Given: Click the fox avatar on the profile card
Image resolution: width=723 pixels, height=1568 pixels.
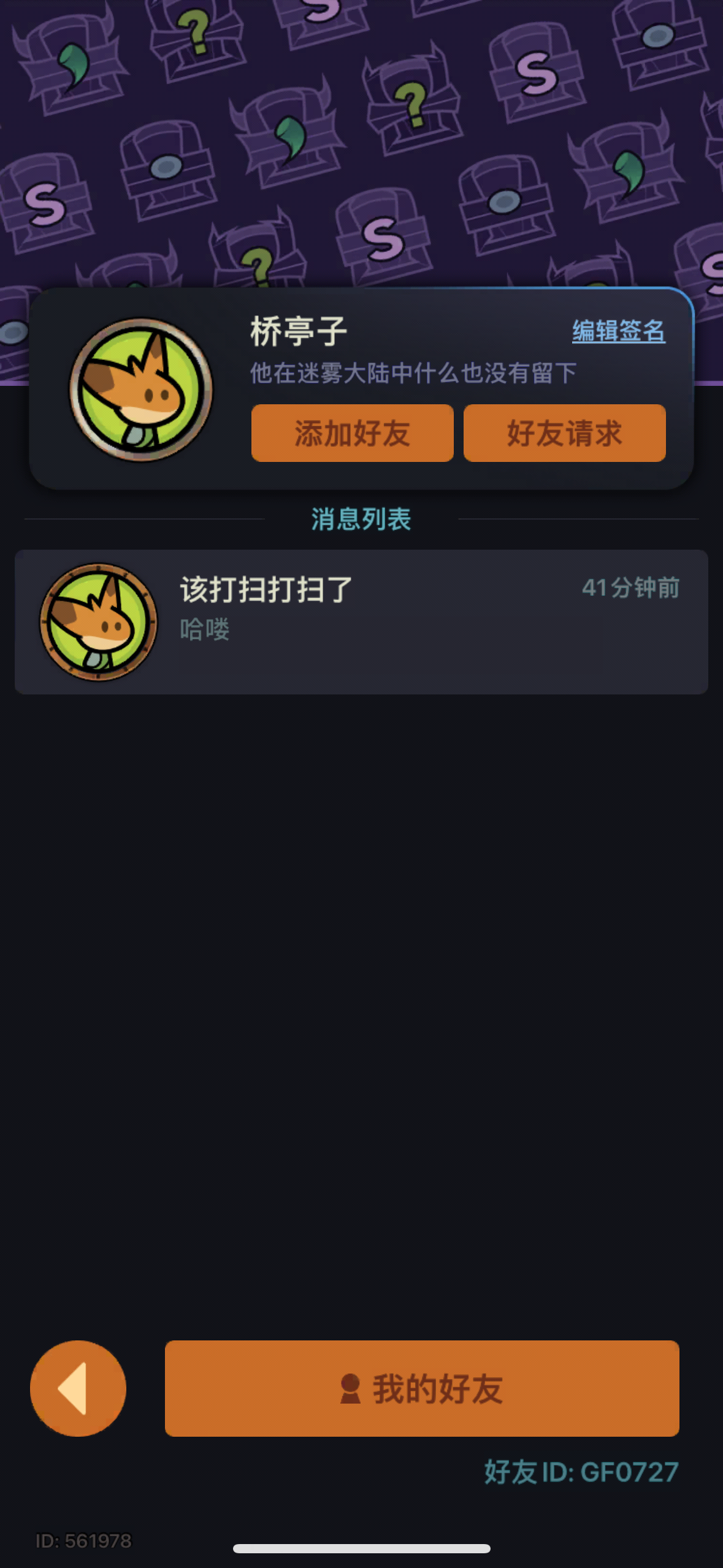Looking at the screenshot, I should tap(140, 390).
